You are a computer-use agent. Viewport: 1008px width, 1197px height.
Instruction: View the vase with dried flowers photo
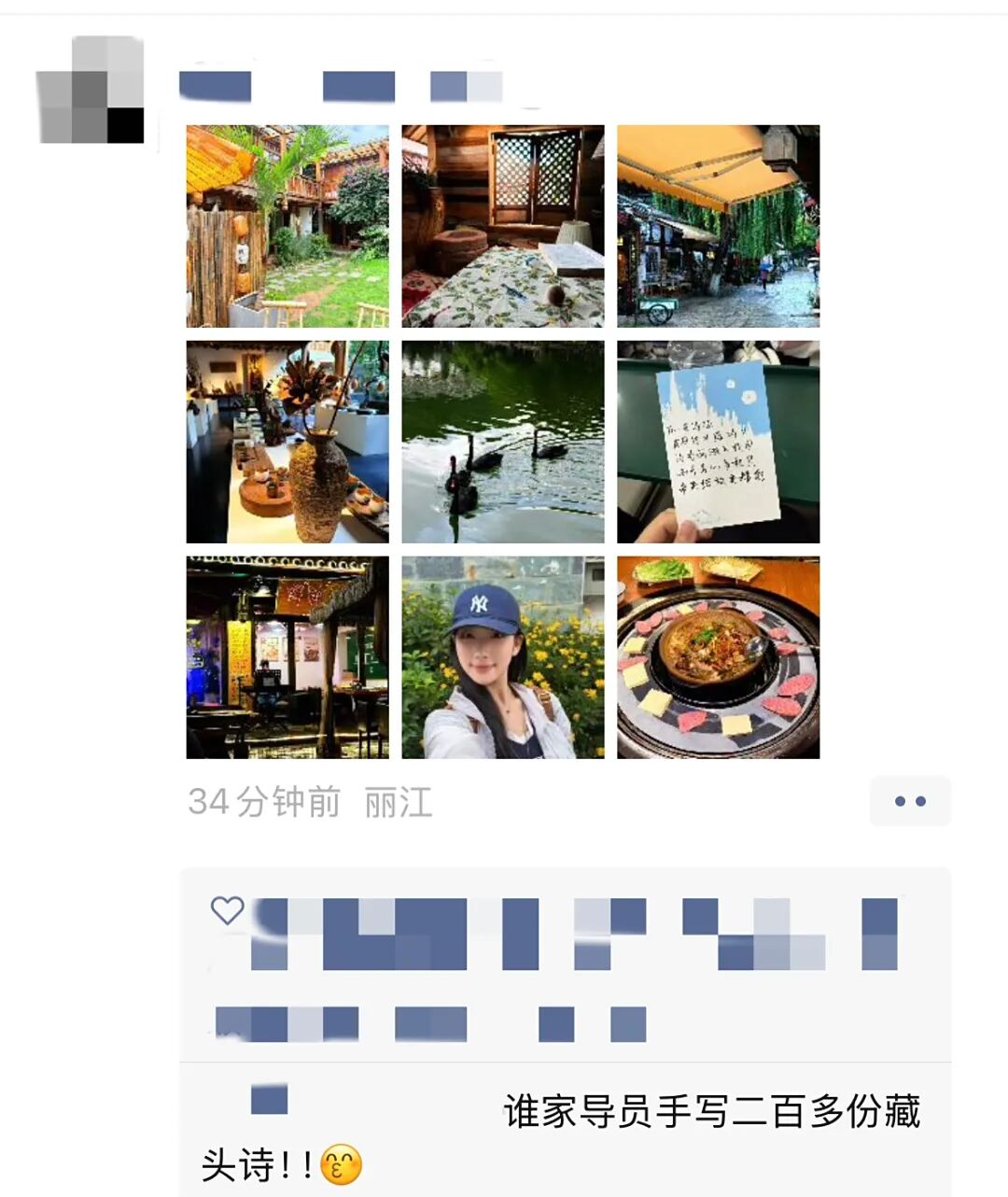(287, 442)
